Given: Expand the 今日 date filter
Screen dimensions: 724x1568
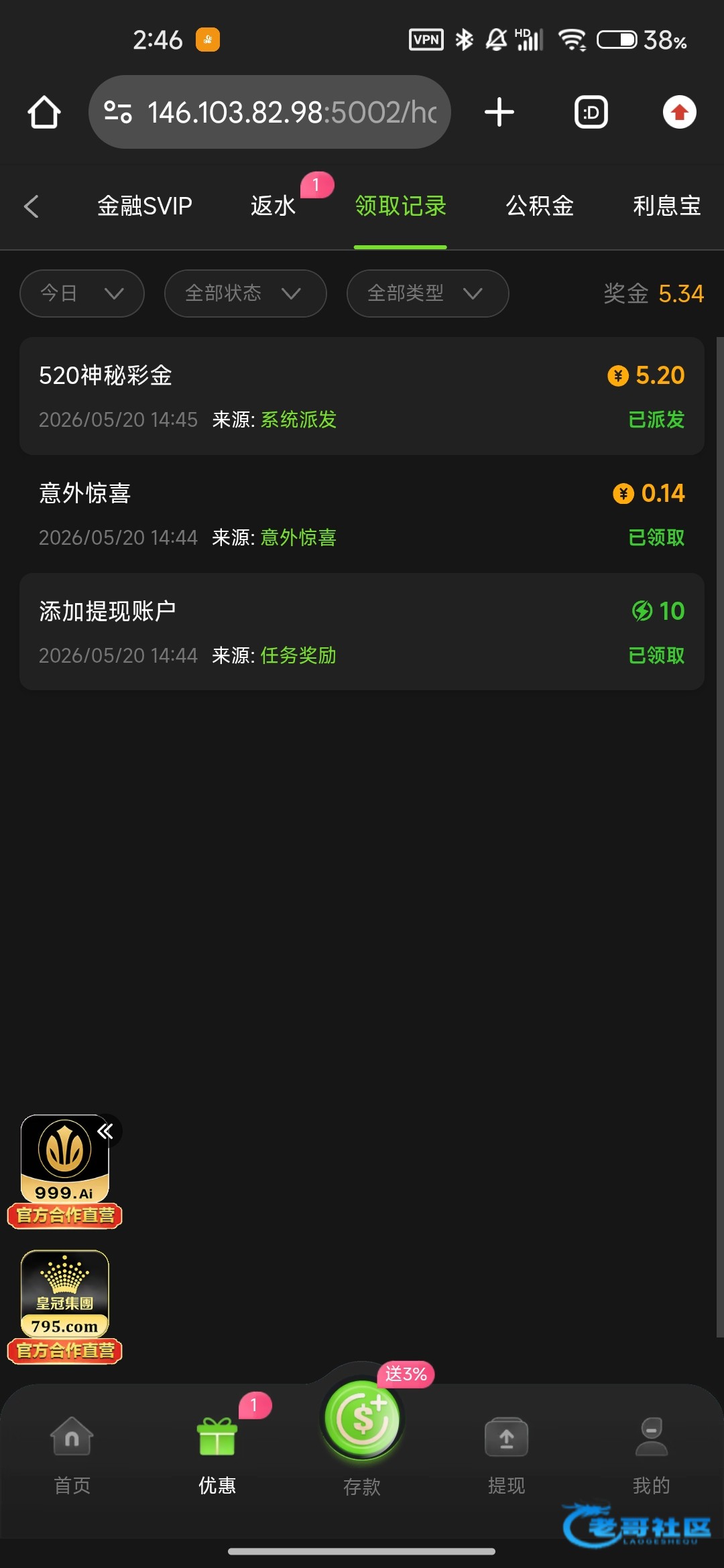Looking at the screenshot, I should click(82, 293).
